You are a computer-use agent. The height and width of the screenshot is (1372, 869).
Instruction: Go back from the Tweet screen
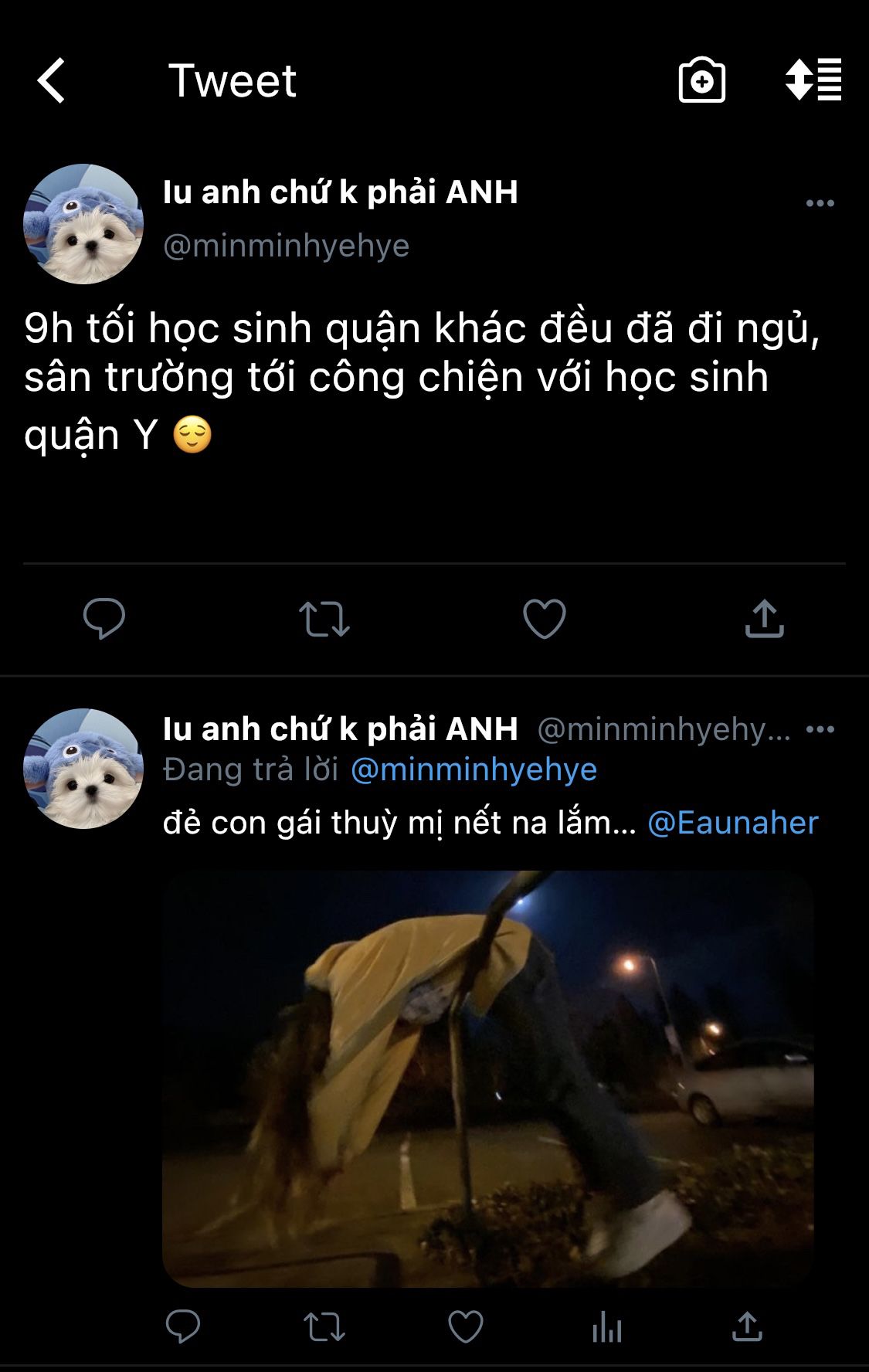click(51, 80)
